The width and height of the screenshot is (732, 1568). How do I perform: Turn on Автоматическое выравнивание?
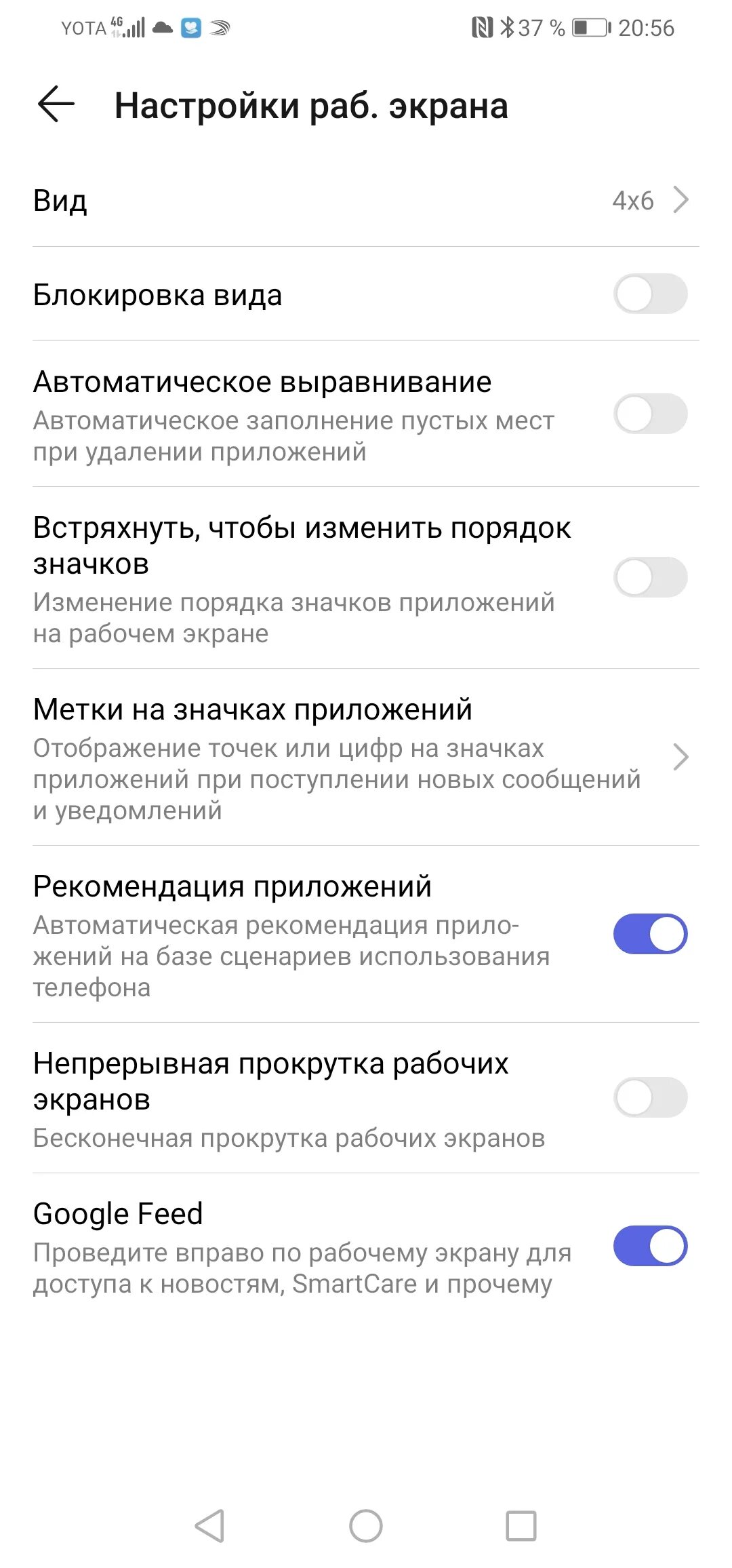[x=650, y=414]
